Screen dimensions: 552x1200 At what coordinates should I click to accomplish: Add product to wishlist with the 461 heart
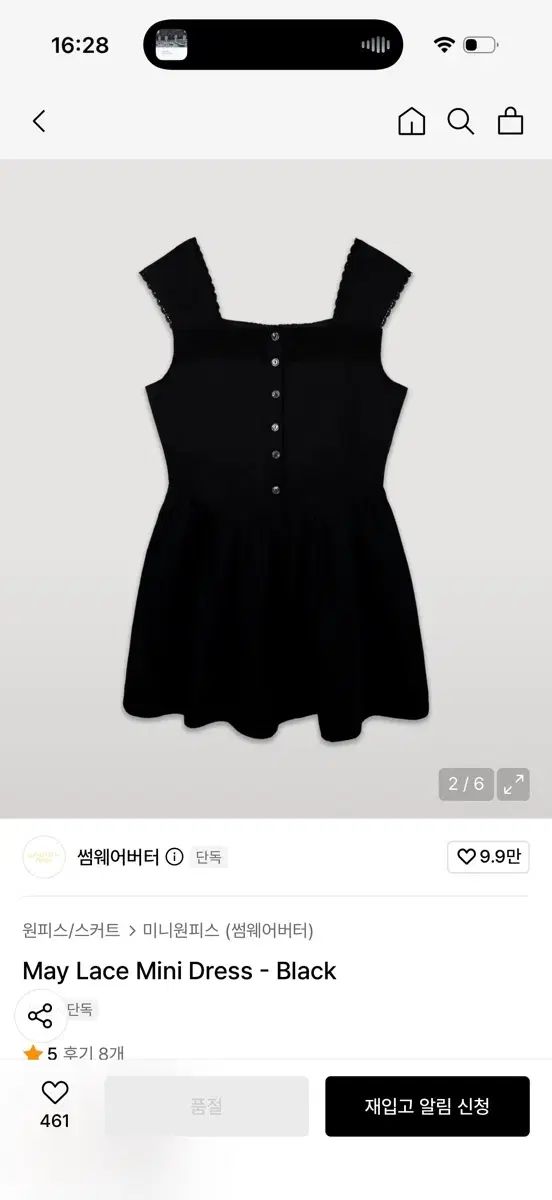tap(55, 1105)
